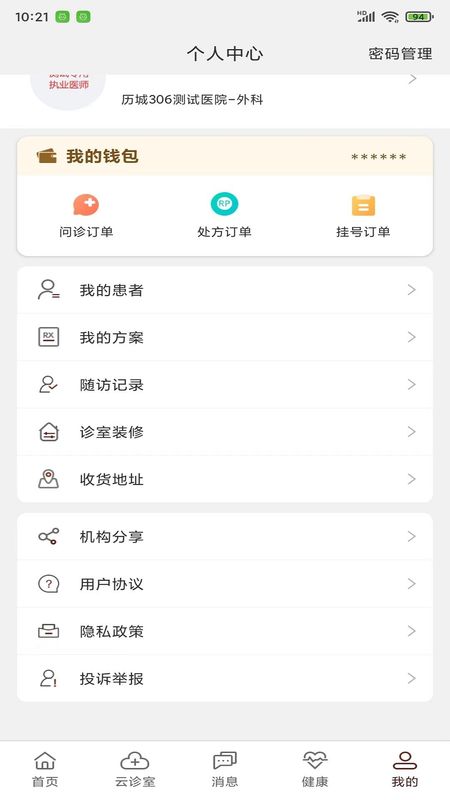Open the 我的钱包 wallet
This screenshot has width=450, height=800.
pyautogui.click(x=225, y=156)
